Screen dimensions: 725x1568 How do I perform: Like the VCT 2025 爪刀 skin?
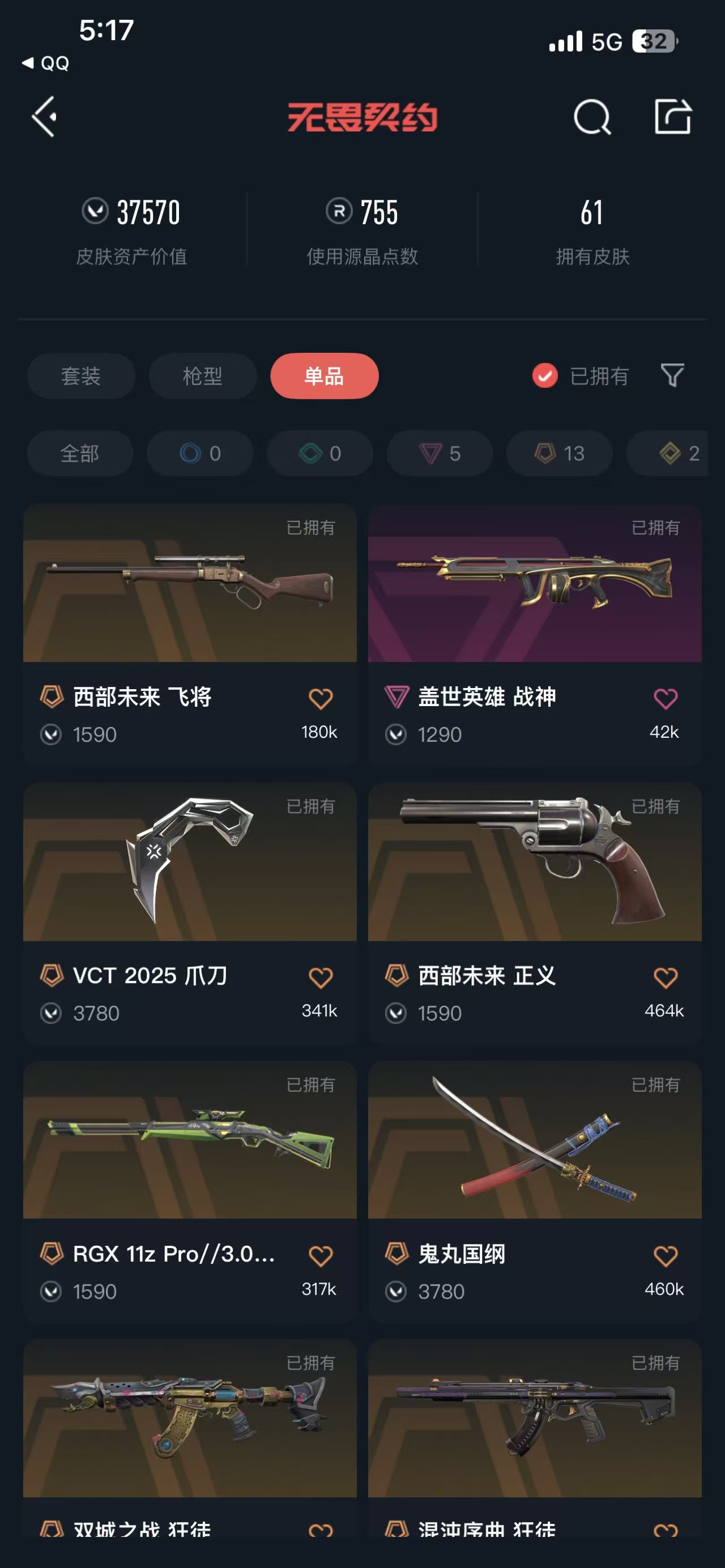click(320, 978)
